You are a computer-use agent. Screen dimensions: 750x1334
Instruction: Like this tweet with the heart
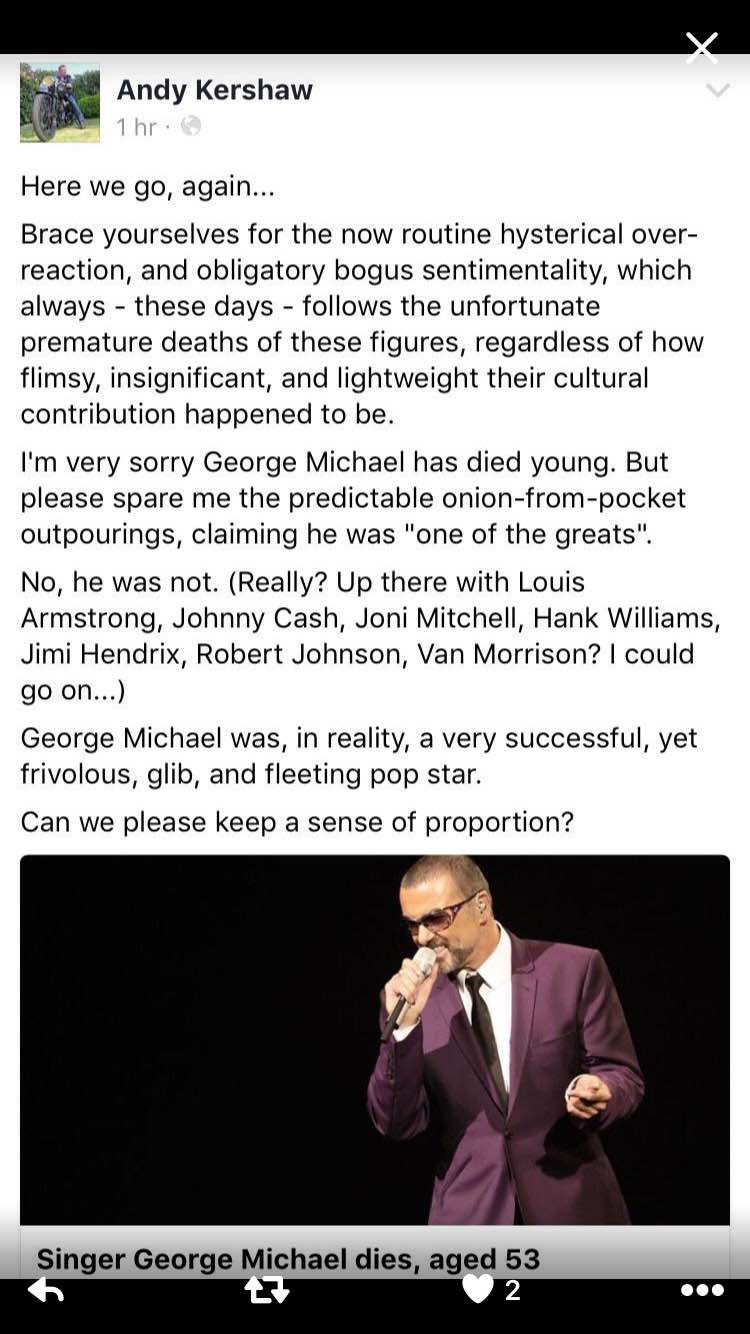pos(478,1290)
